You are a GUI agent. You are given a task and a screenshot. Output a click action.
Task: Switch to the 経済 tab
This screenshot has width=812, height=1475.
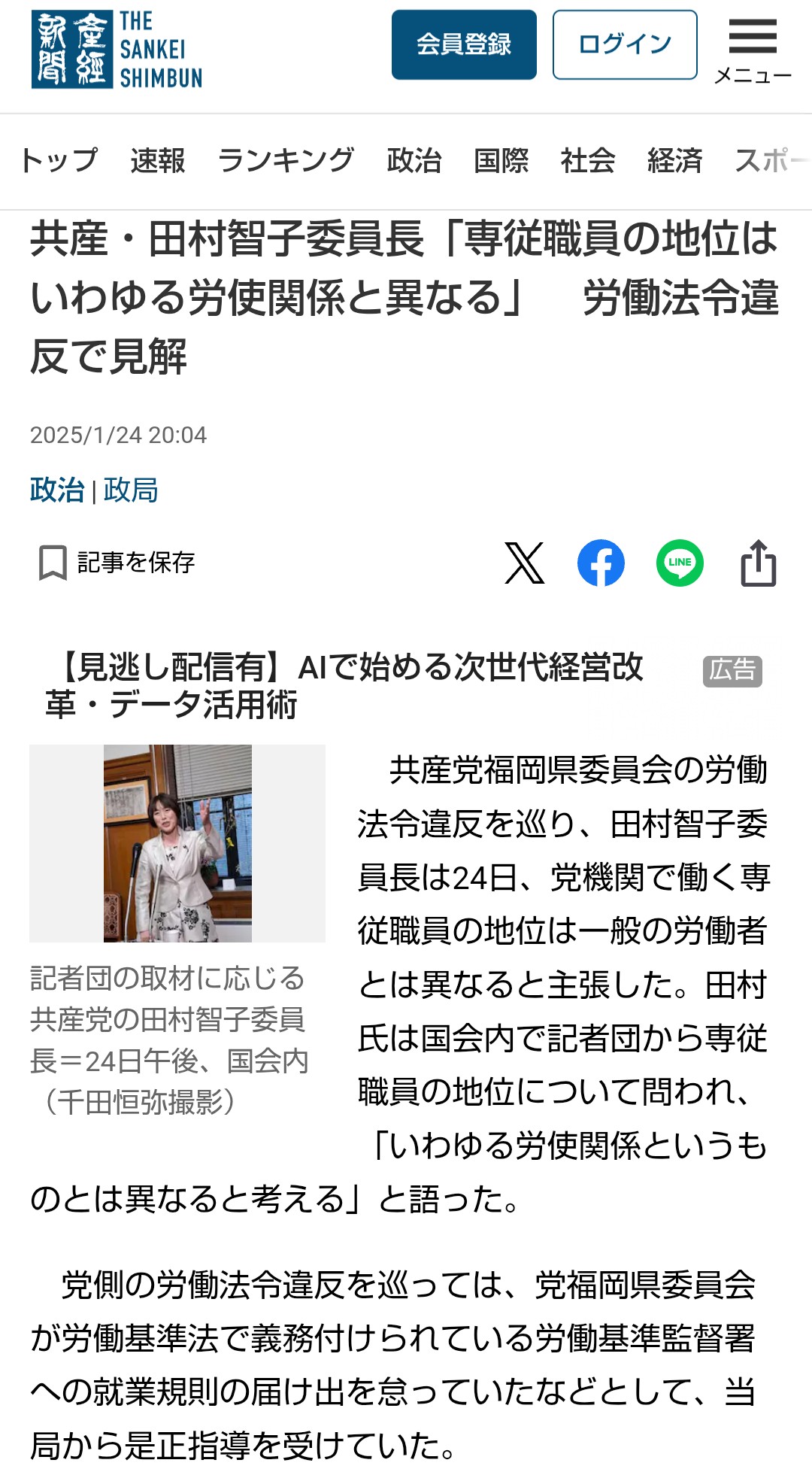[674, 160]
